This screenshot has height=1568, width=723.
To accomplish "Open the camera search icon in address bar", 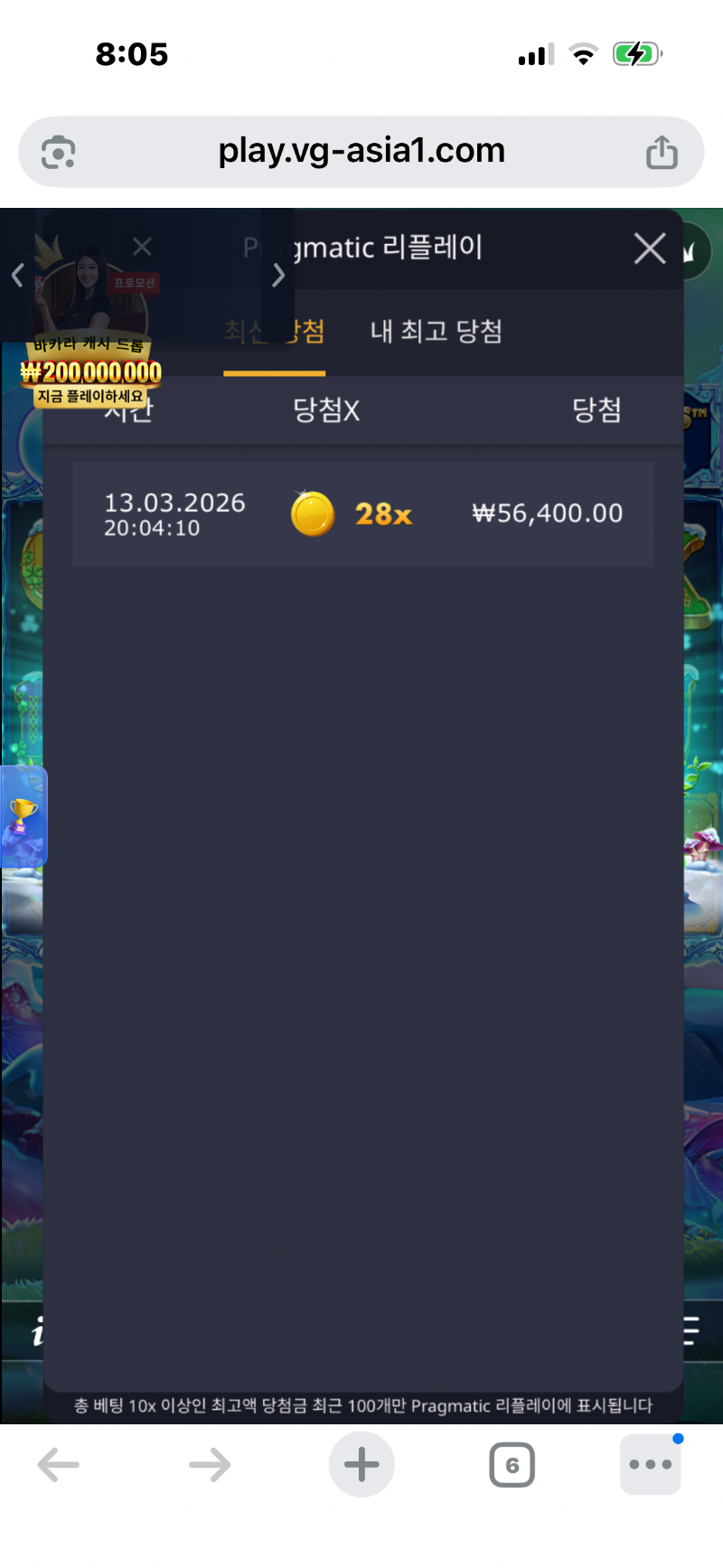I will (x=59, y=152).
